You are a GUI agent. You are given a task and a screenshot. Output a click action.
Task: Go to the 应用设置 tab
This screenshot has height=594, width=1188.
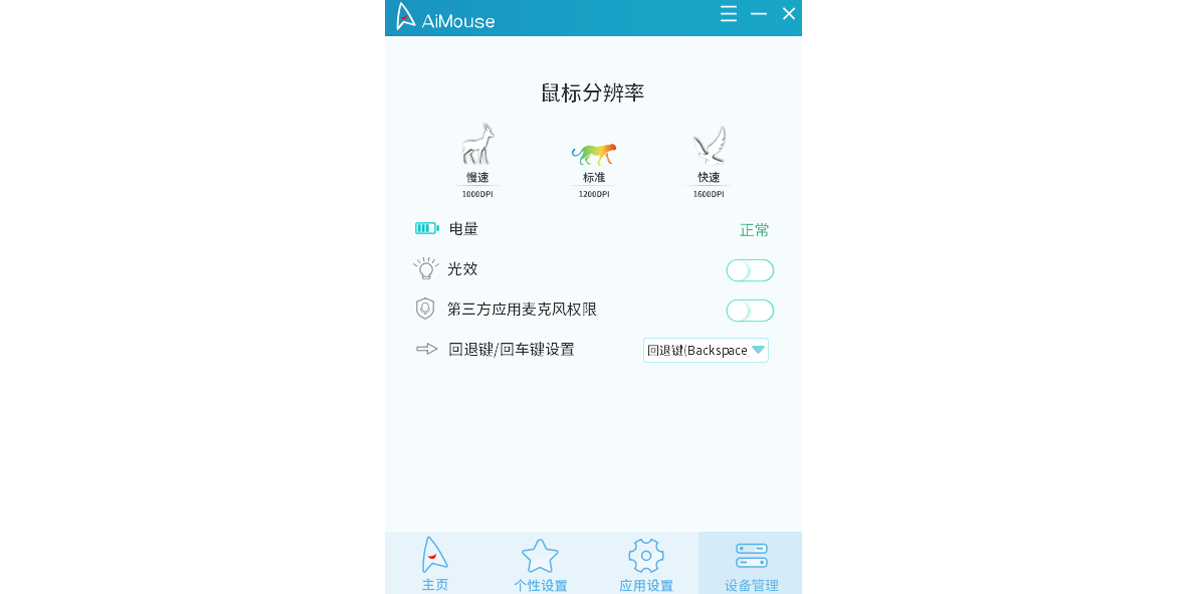click(646, 565)
